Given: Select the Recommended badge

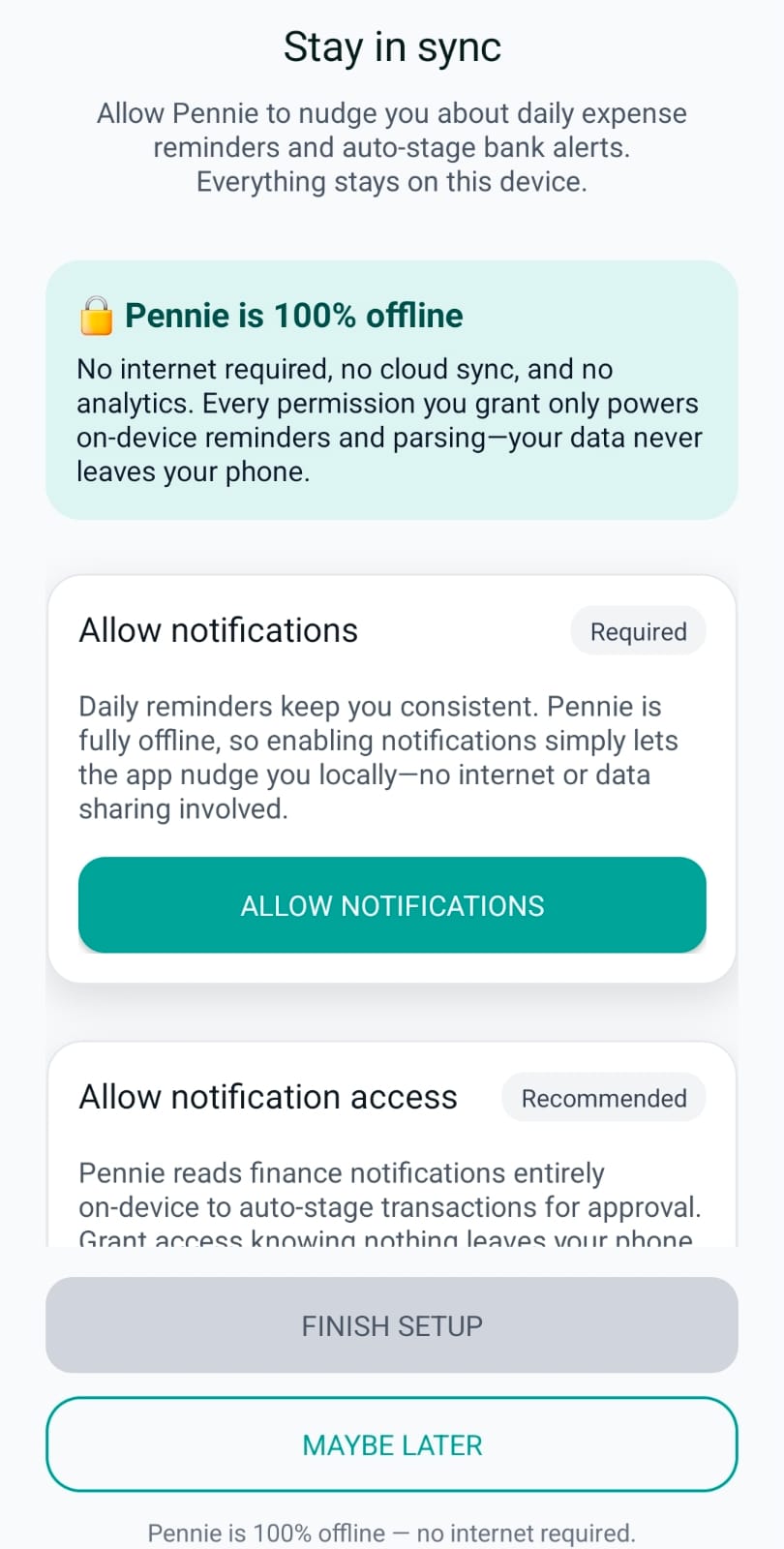Looking at the screenshot, I should [x=603, y=1097].
